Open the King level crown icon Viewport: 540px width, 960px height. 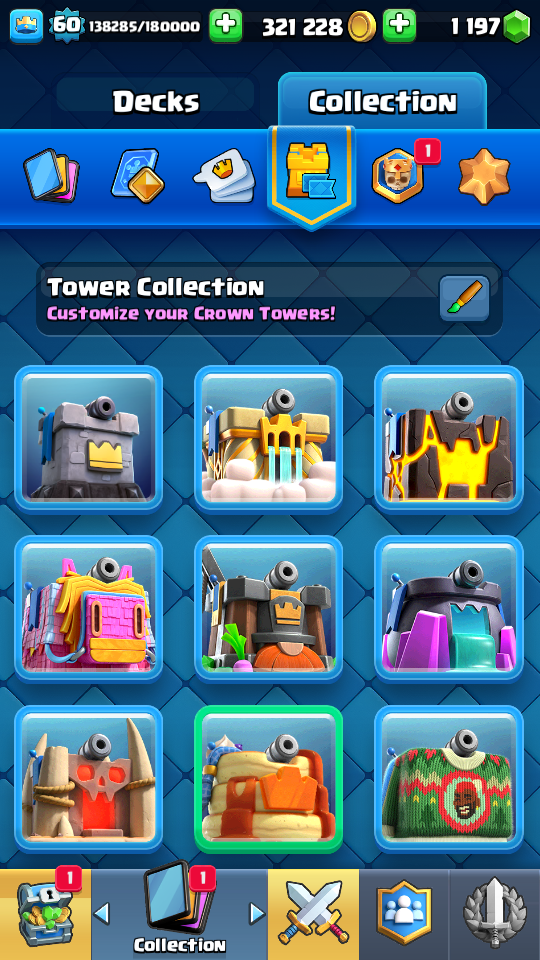tap(27, 26)
